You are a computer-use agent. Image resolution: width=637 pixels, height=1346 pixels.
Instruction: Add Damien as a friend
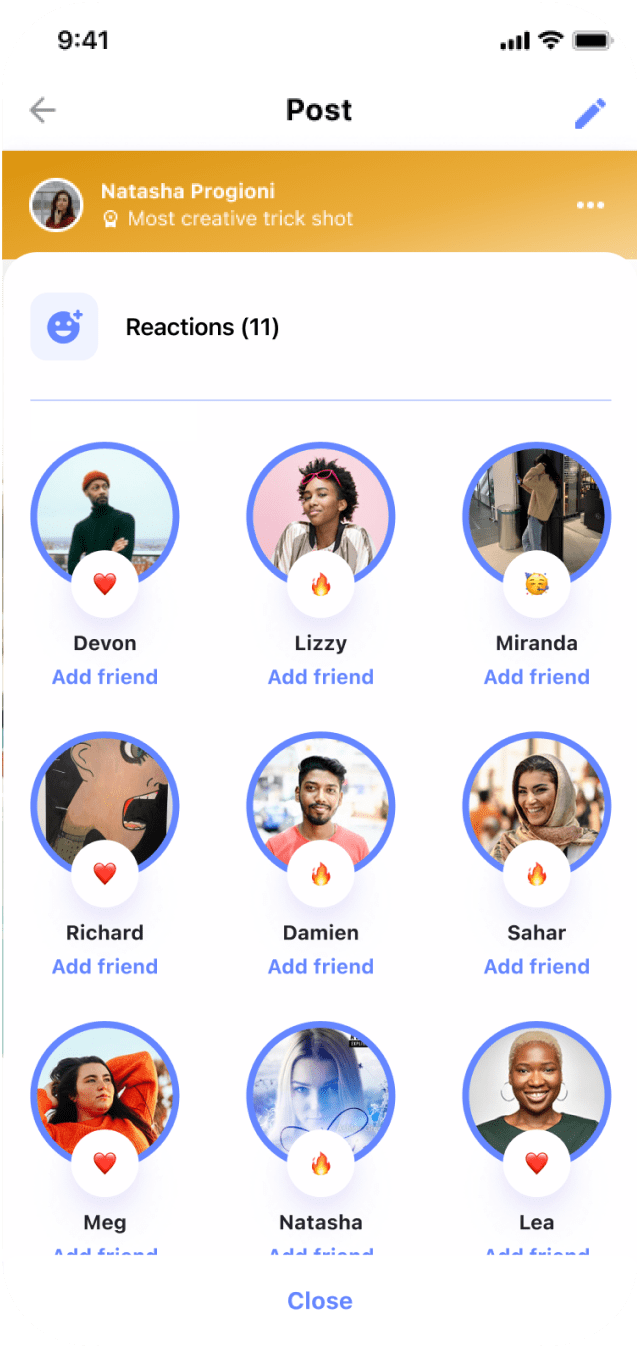pos(320,966)
